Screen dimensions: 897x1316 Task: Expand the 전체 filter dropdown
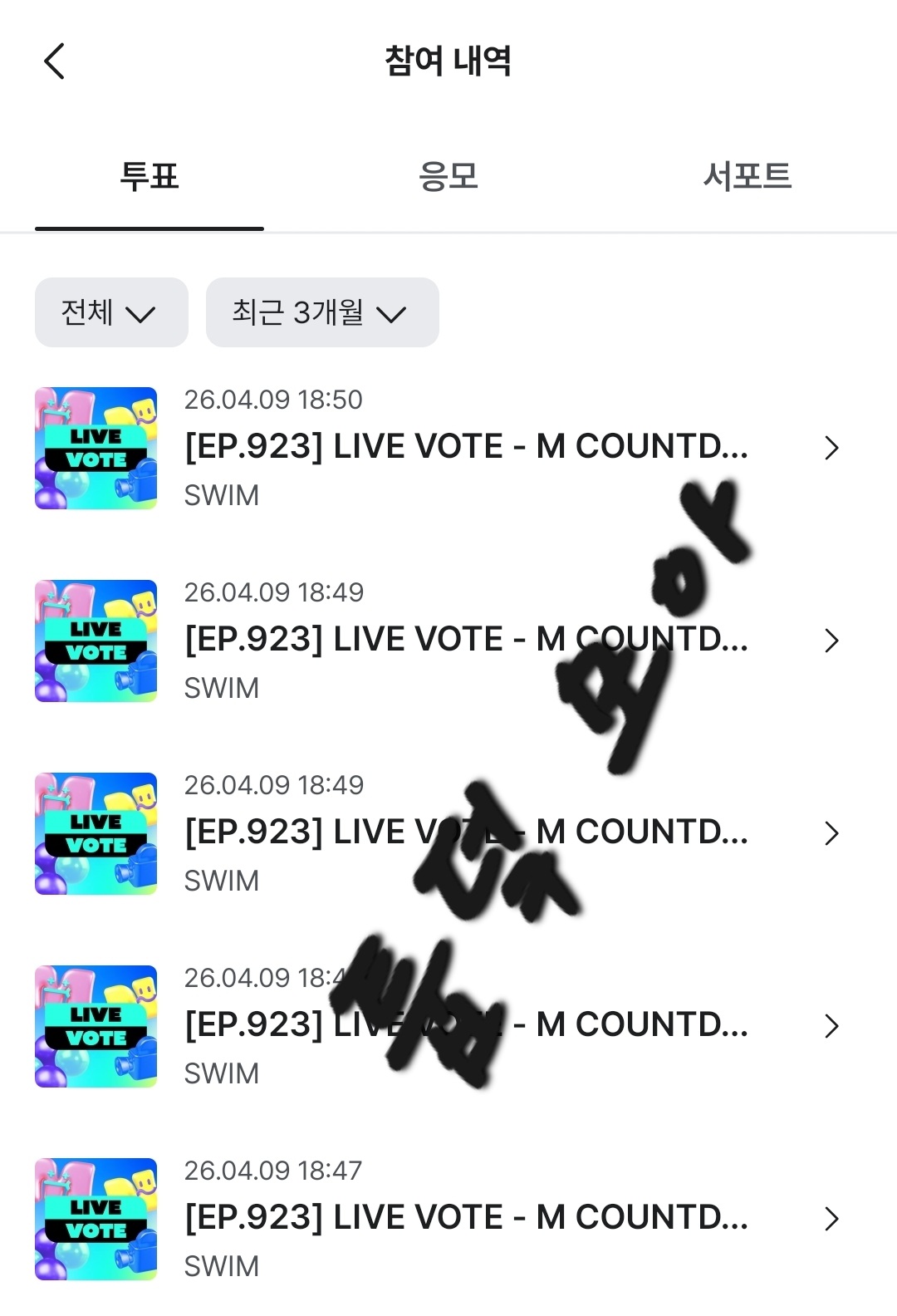(111, 312)
